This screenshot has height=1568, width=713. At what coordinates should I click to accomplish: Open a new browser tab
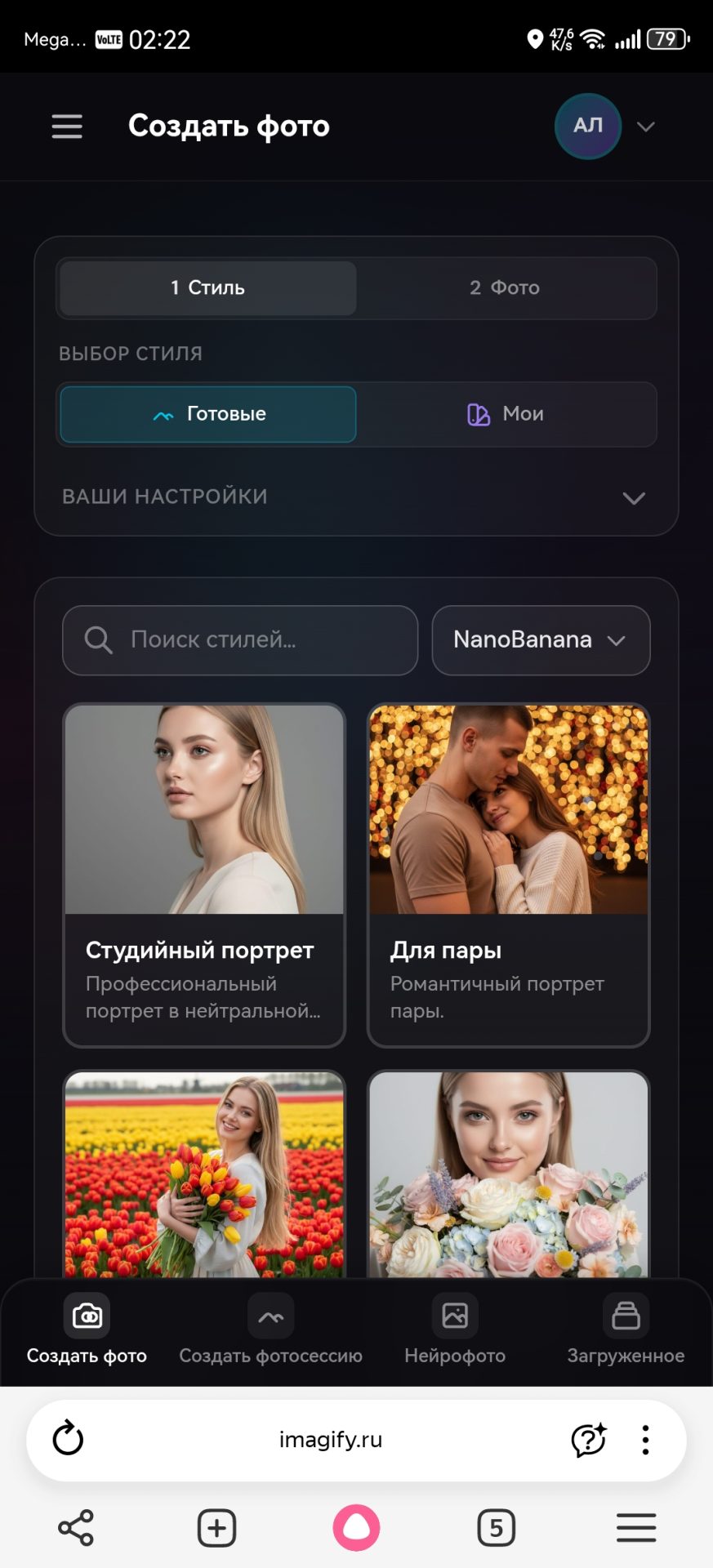tap(216, 1528)
